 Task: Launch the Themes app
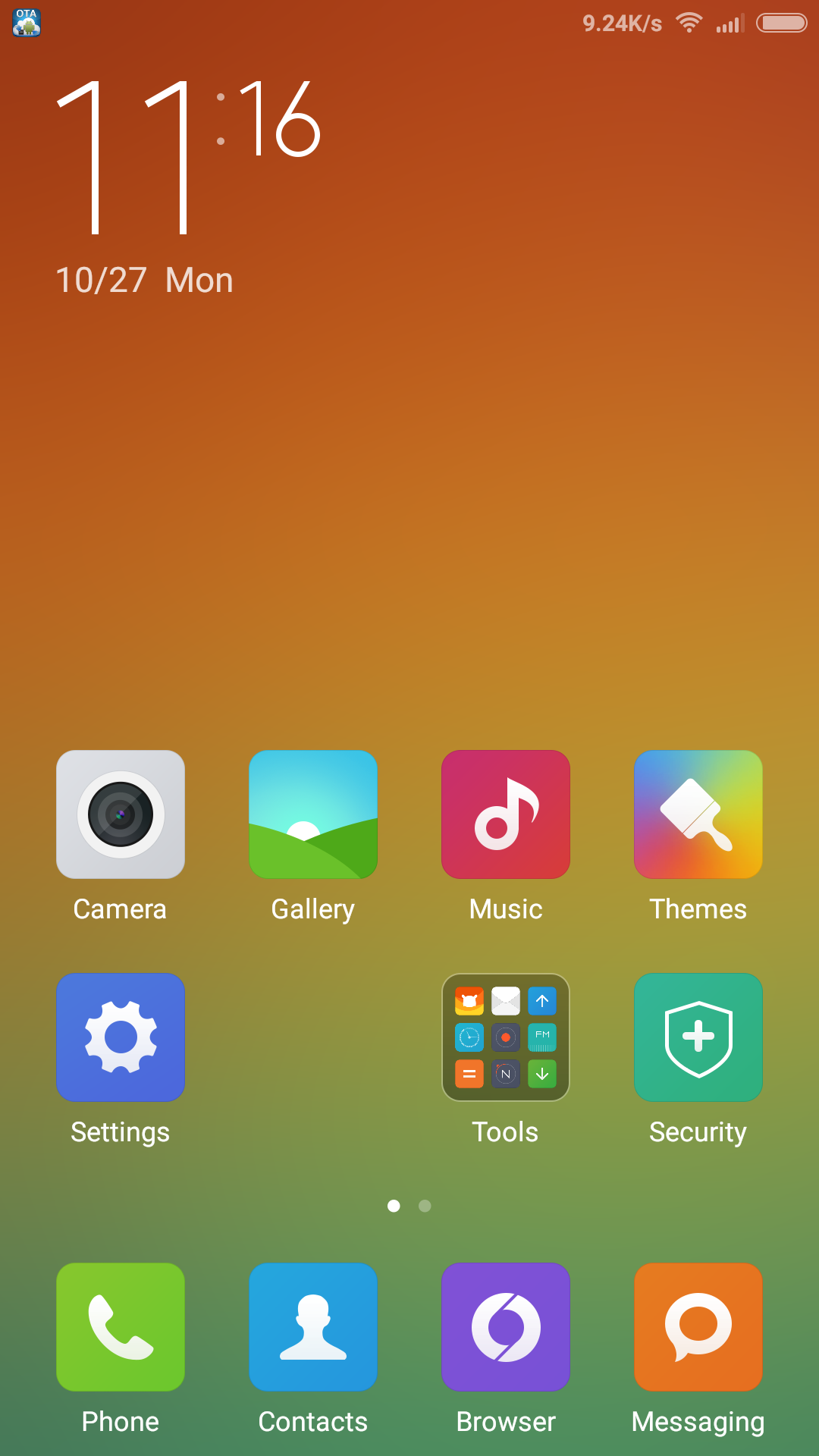(698, 814)
